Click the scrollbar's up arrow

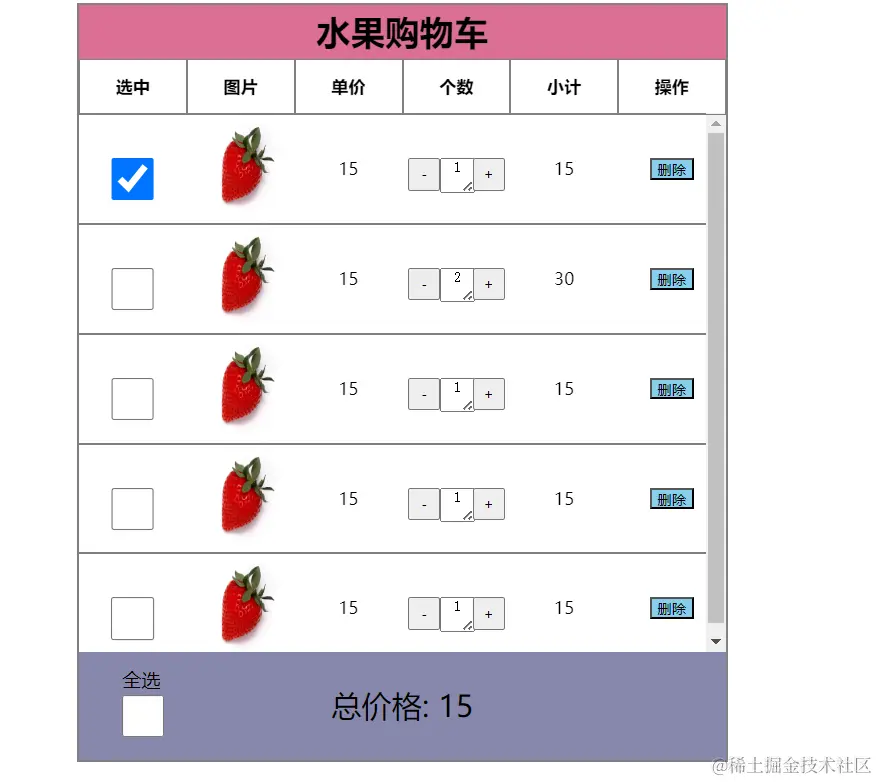coord(716,125)
